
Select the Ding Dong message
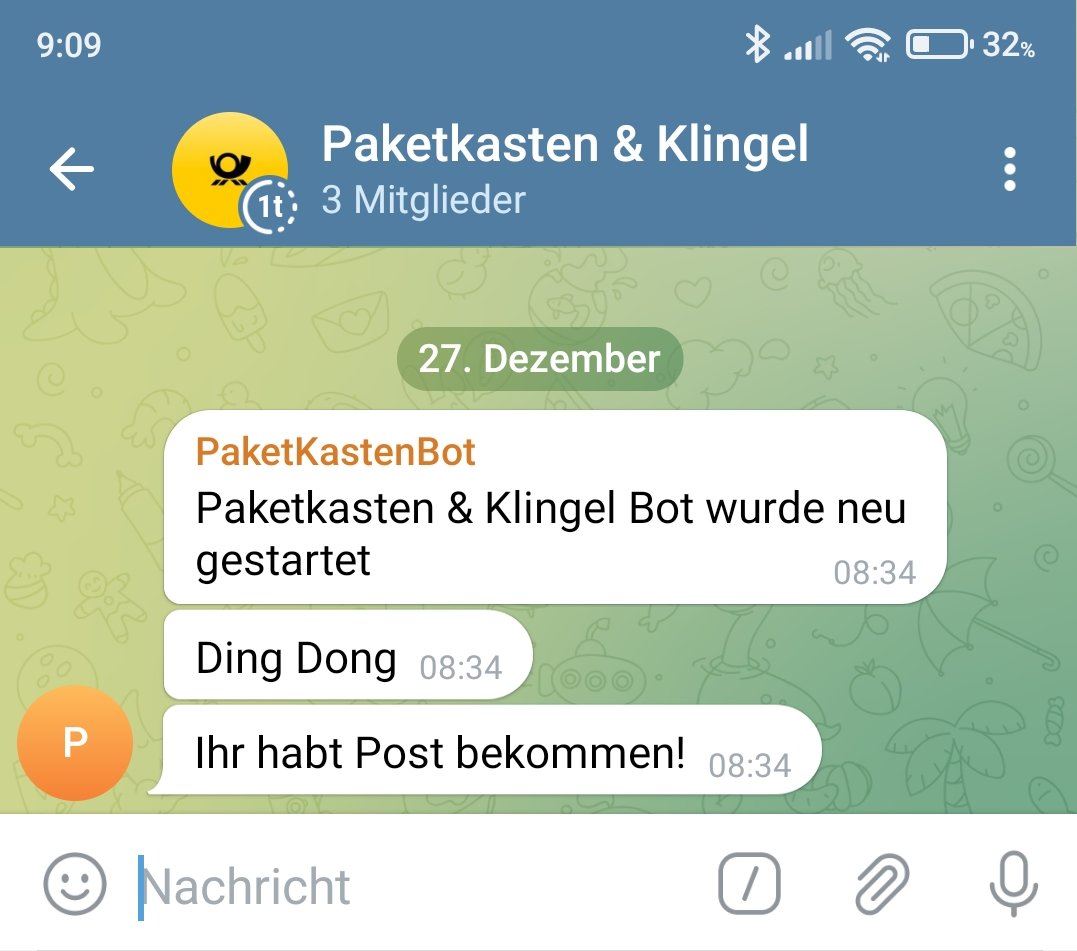[x=346, y=658]
